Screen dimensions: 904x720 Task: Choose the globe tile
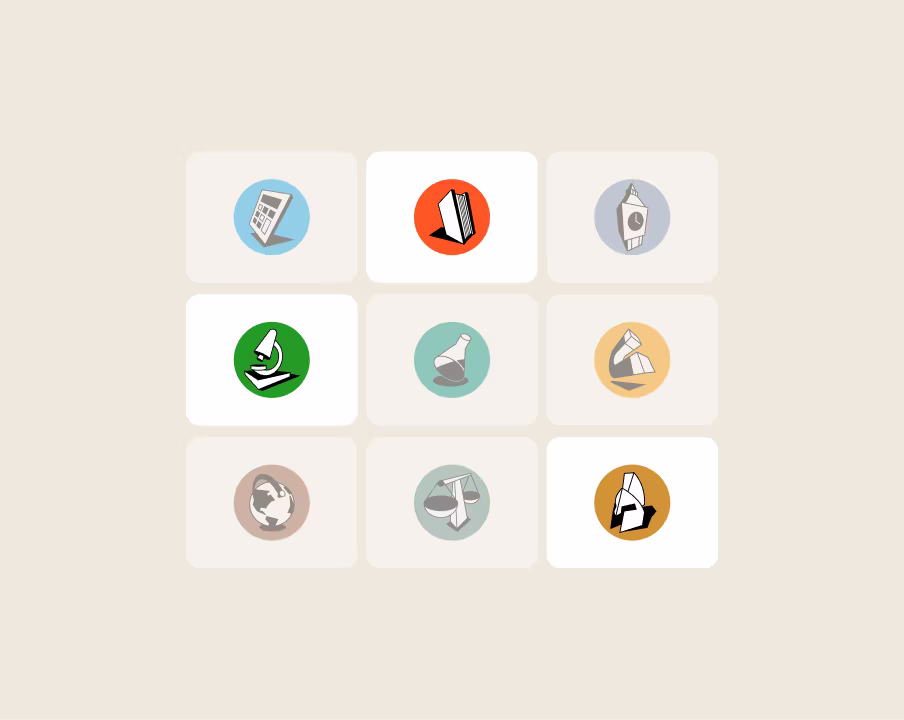(x=271, y=502)
